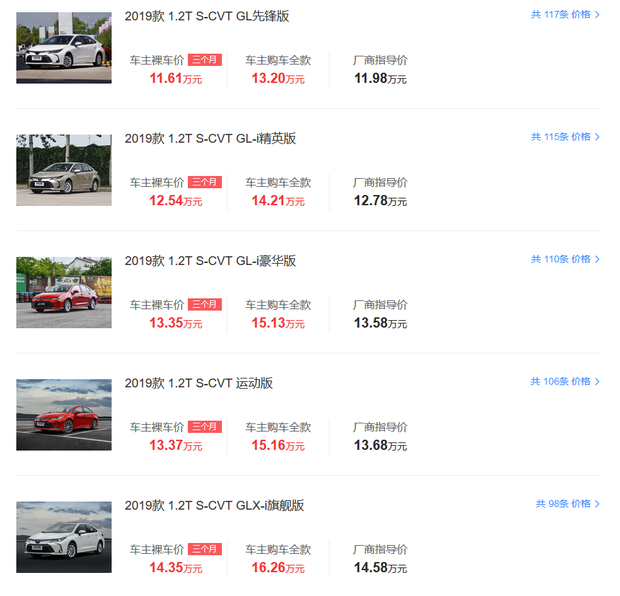Open the 98 price records for GLX-i旗舰版
This screenshot has height=596, width=620.
pyautogui.click(x=568, y=503)
